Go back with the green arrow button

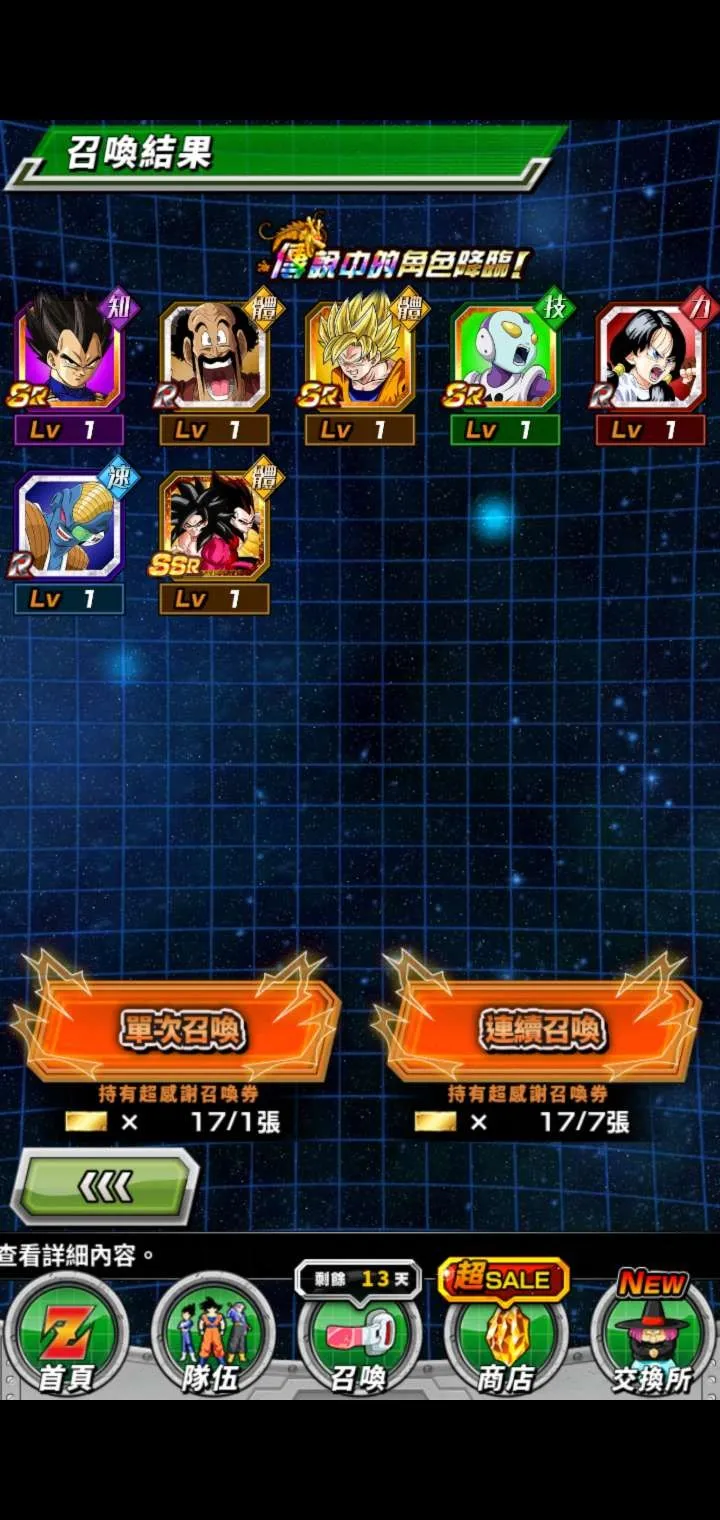click(105, 1187)
